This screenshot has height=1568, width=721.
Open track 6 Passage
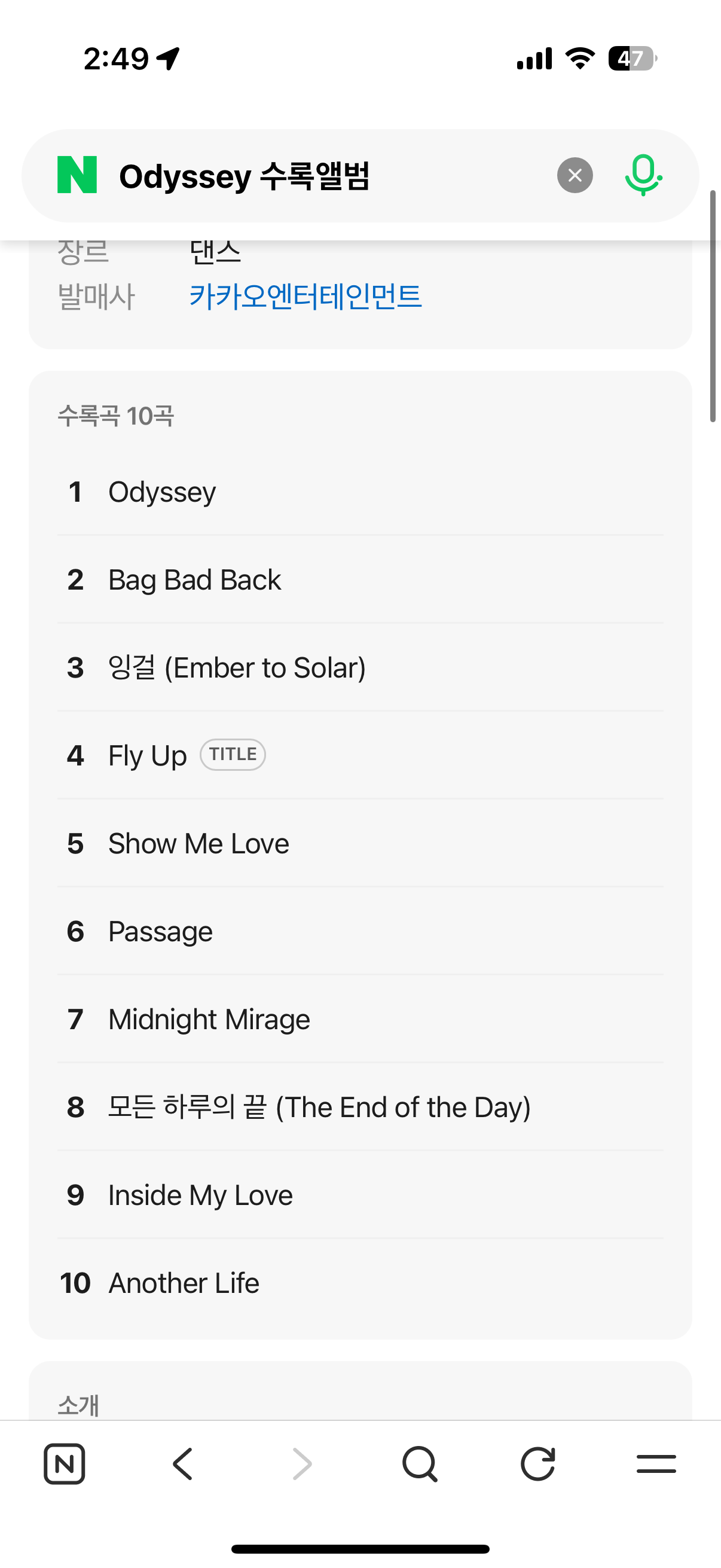[x=161, y=931]
